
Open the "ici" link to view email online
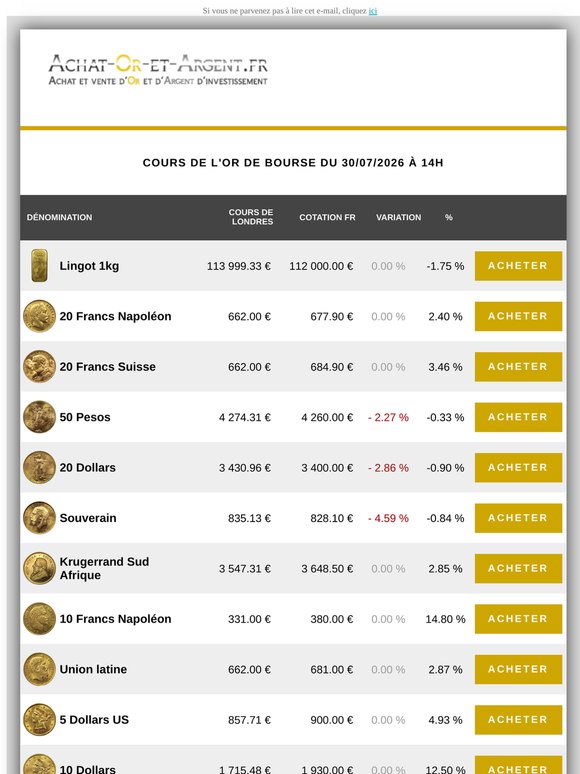point(373,10)
